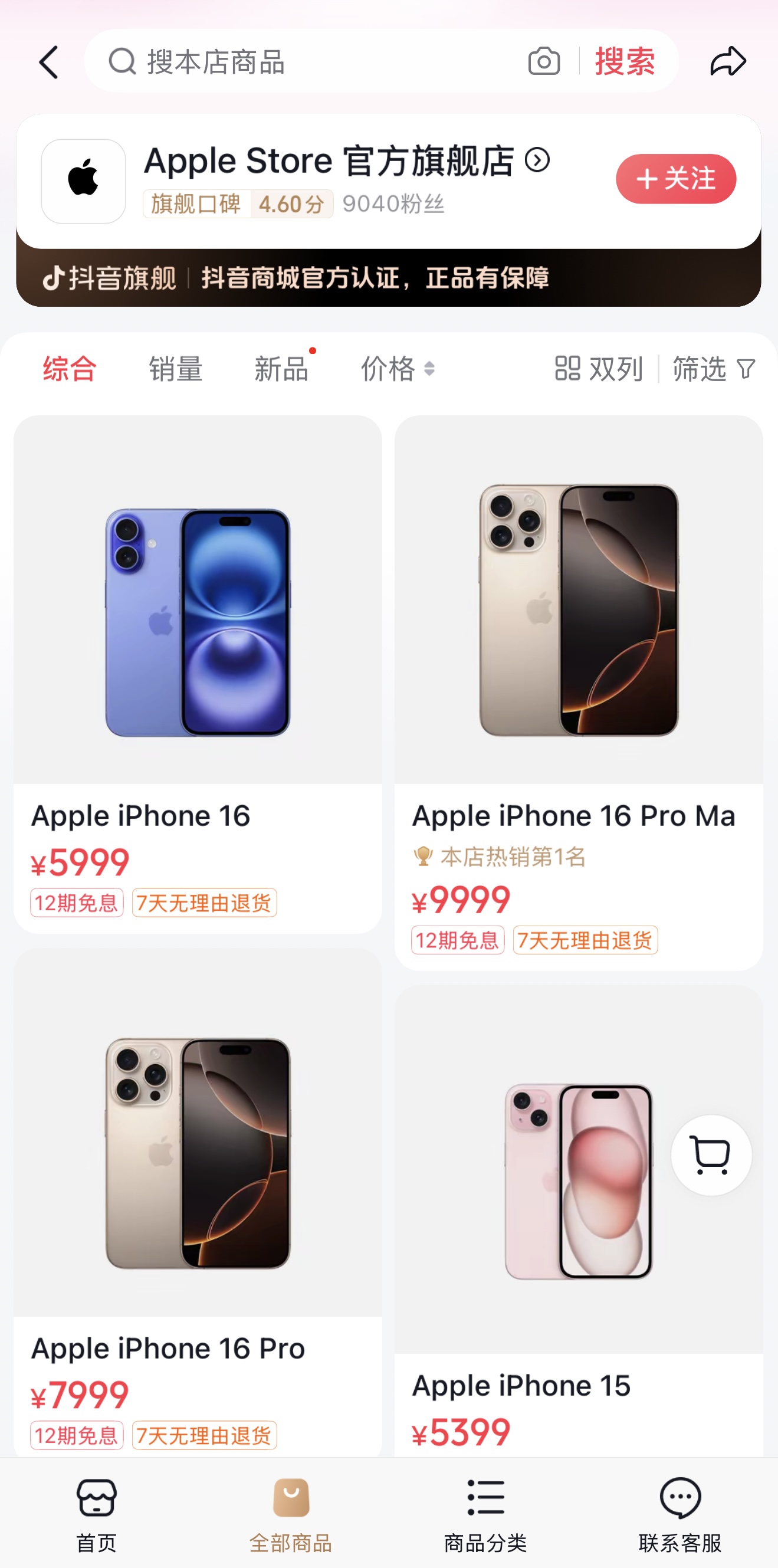
Task: Click the 关注 follow button
Action: (675, 179)
